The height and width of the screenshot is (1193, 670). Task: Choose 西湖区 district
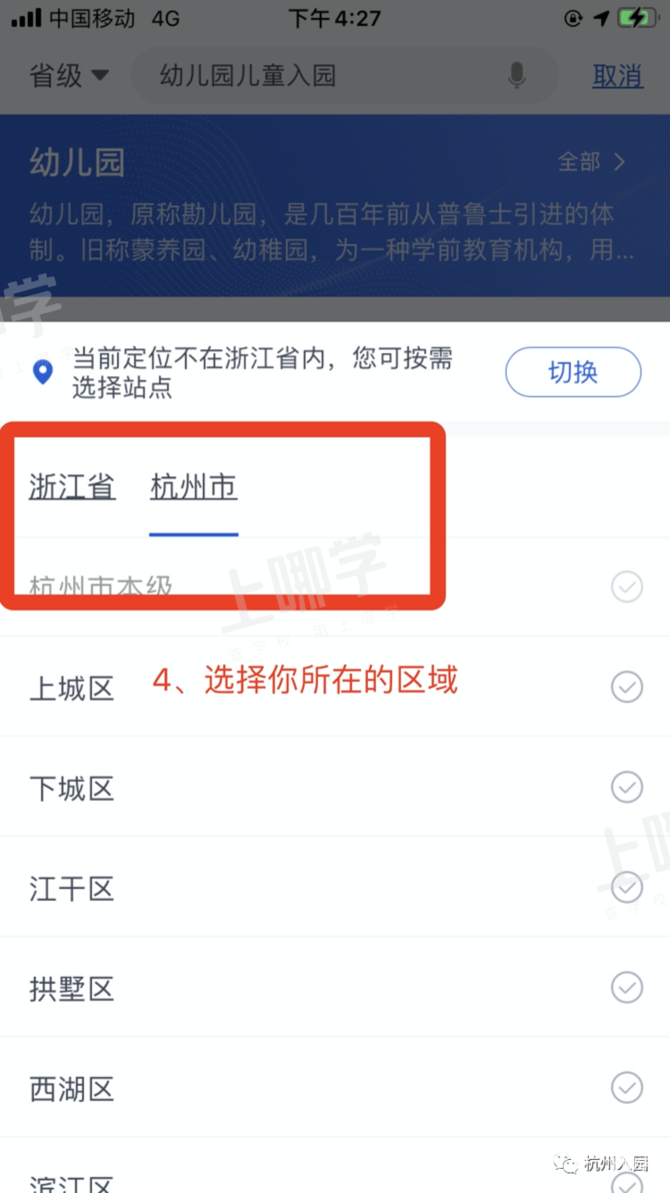335,1088
